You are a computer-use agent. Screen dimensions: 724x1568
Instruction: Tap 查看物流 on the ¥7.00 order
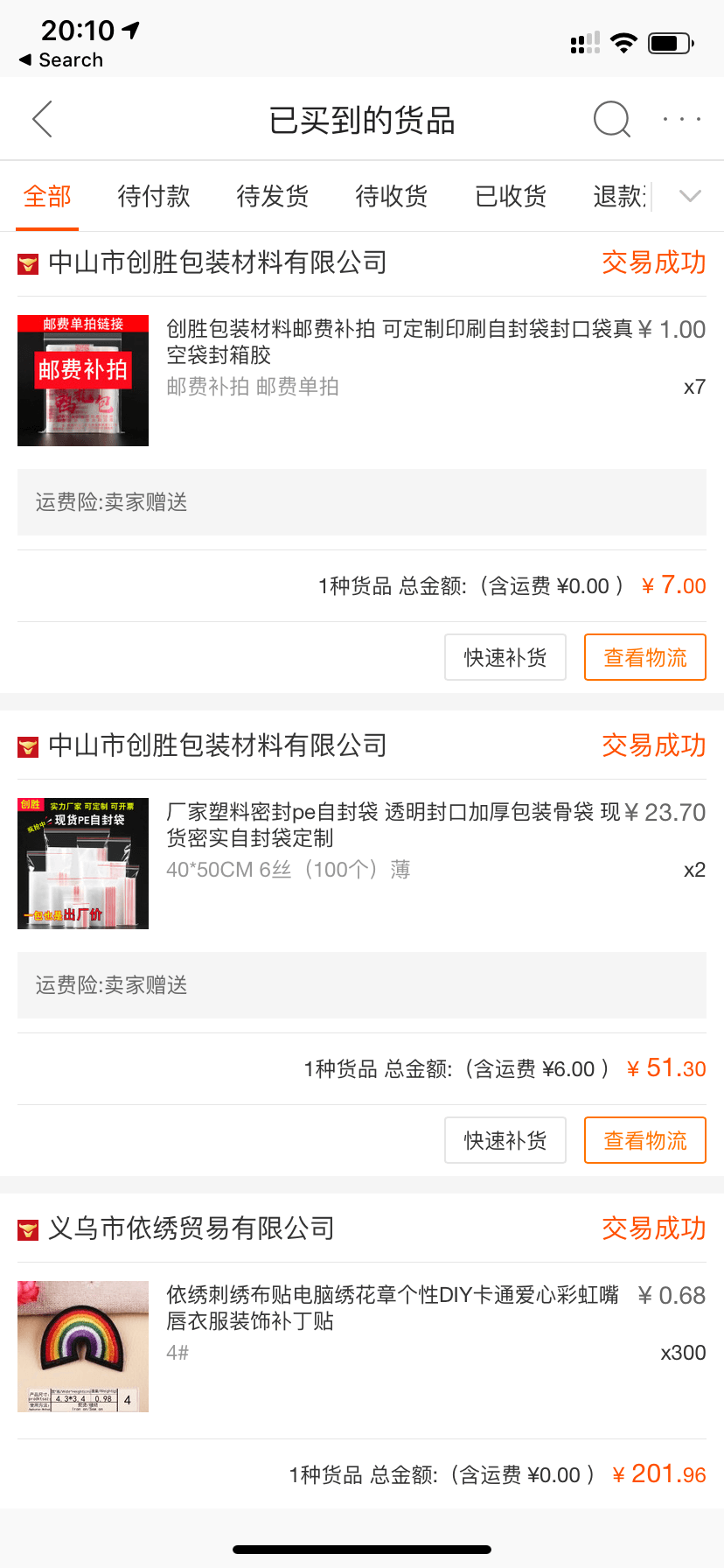click(645, 657)
